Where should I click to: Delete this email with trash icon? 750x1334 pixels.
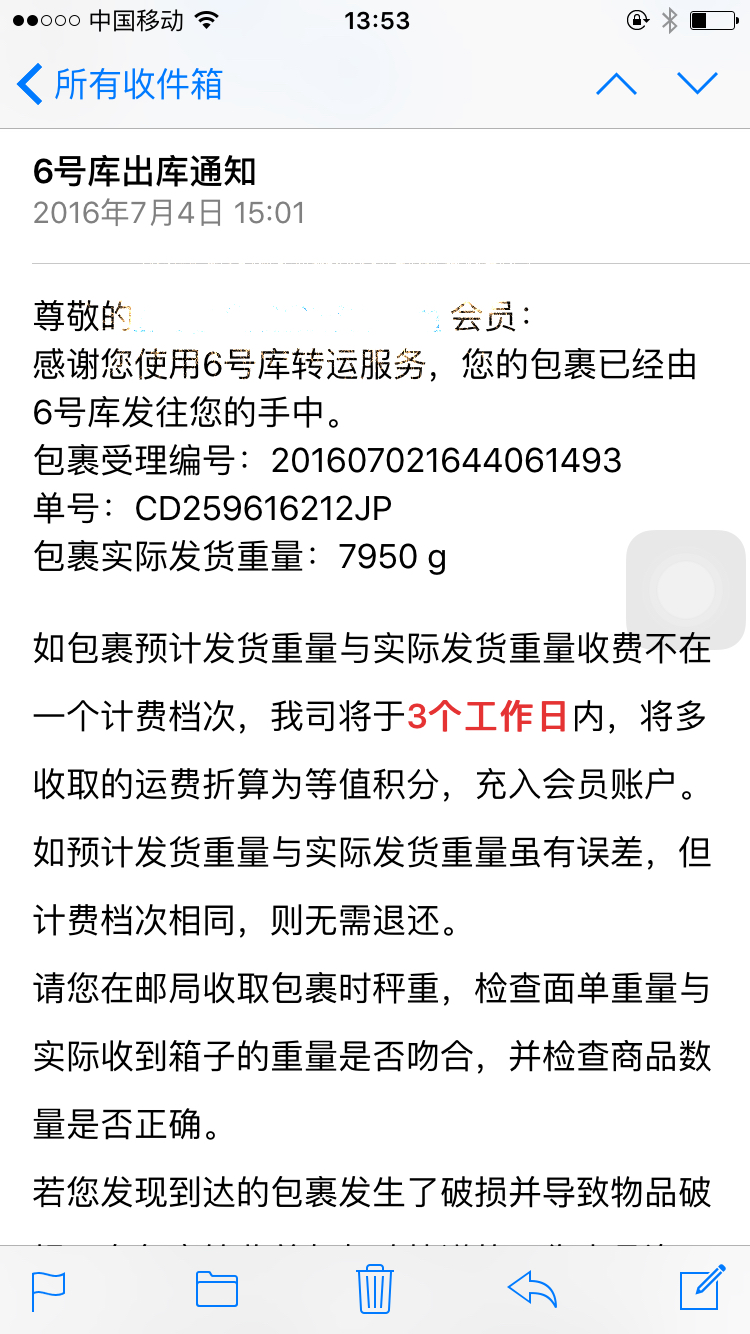pyautogui.click(x=375, y=1287)
